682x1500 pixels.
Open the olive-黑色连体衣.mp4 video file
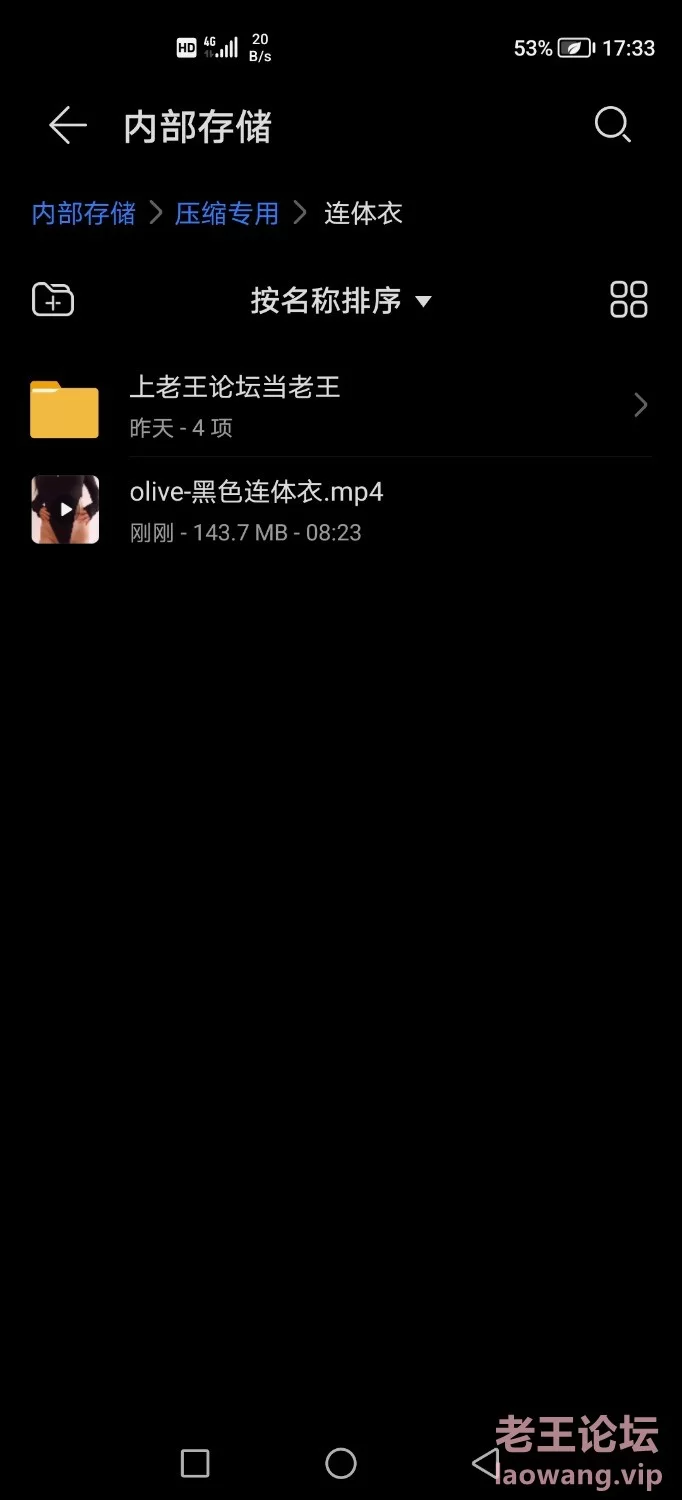coord(340,510)
